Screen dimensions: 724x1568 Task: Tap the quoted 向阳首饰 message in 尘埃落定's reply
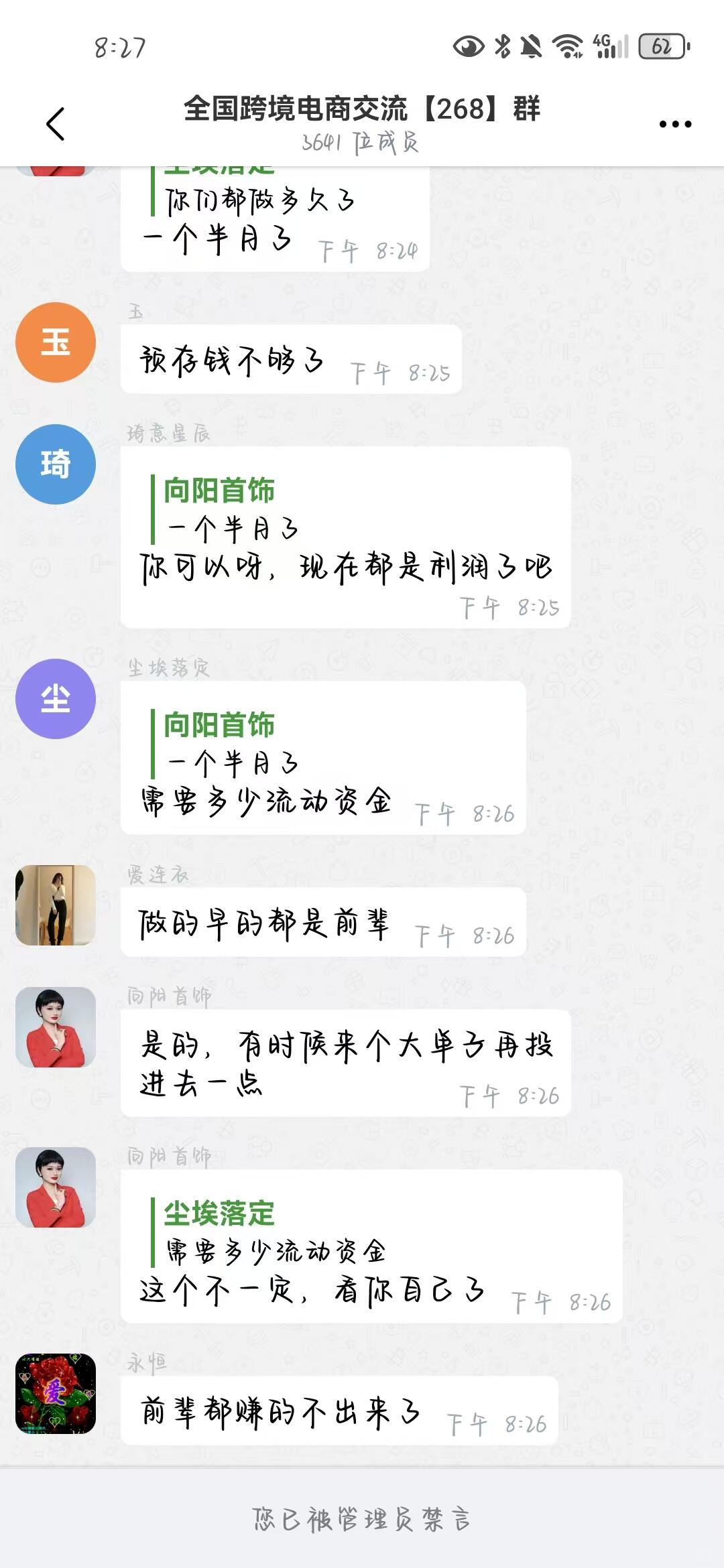228,744
